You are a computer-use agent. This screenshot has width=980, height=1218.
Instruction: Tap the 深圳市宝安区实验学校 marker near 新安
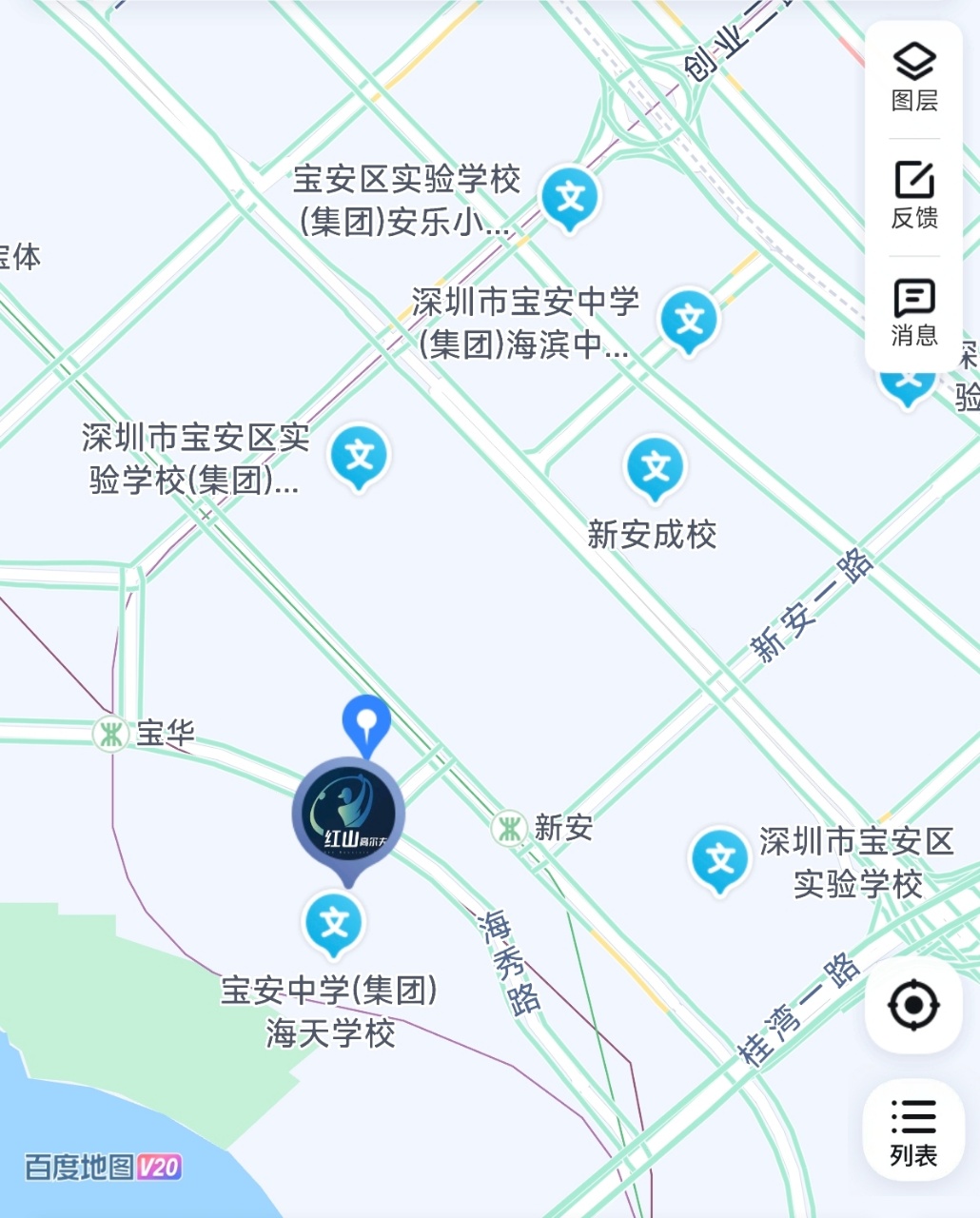720,858
